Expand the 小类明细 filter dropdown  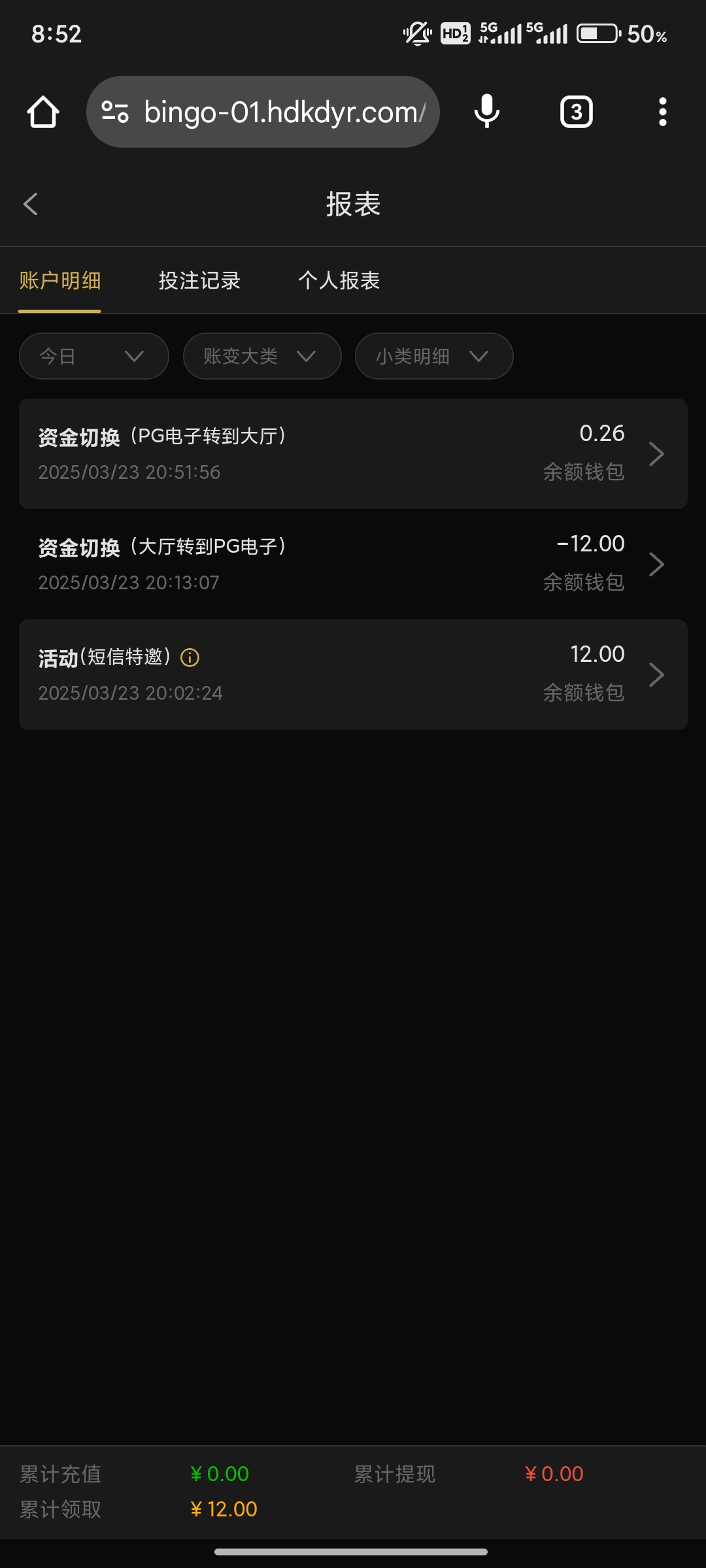click(x=433, y=356)
